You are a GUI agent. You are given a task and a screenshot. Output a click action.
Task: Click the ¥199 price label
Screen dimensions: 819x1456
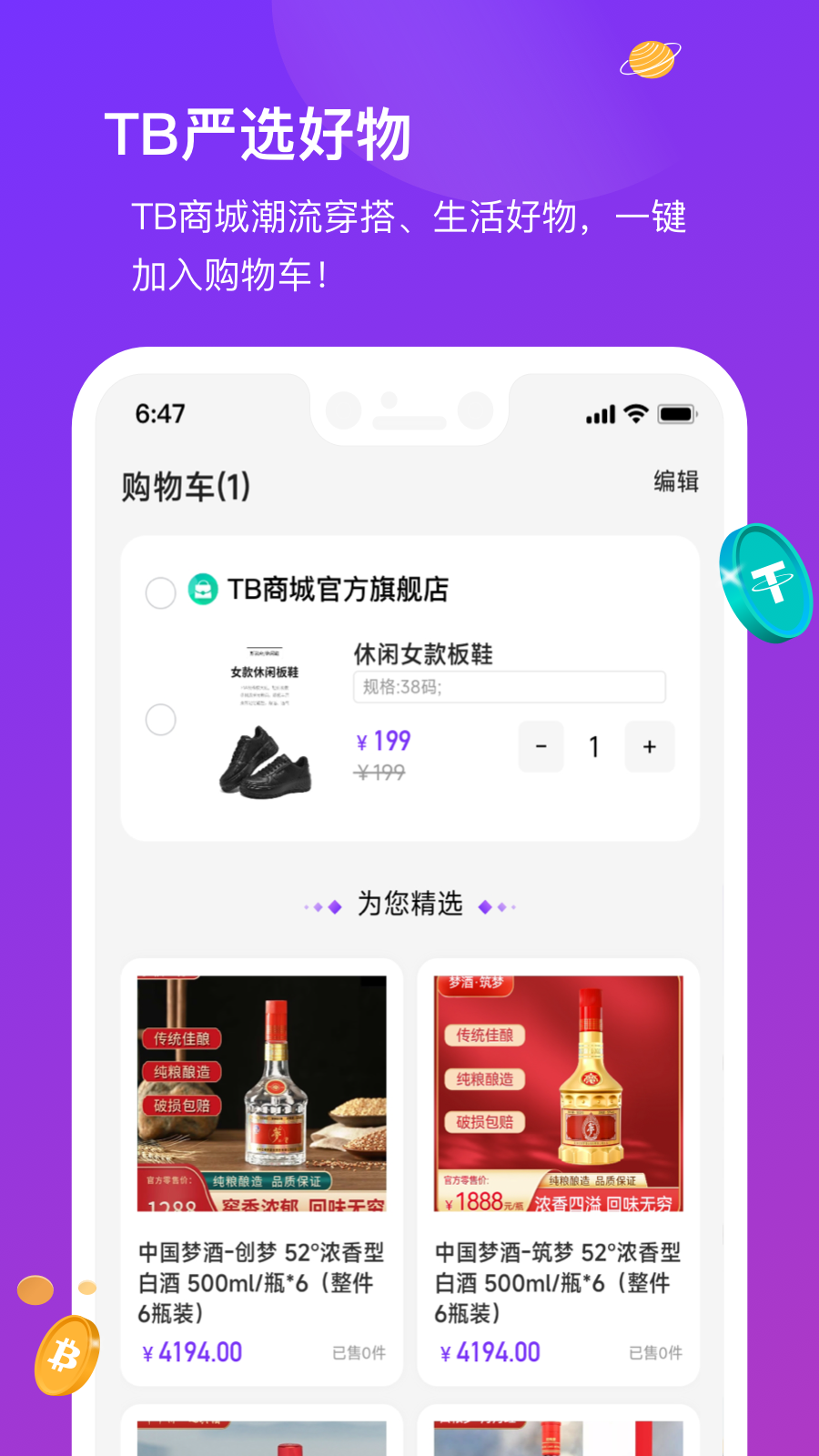click(x=382, y=742)
